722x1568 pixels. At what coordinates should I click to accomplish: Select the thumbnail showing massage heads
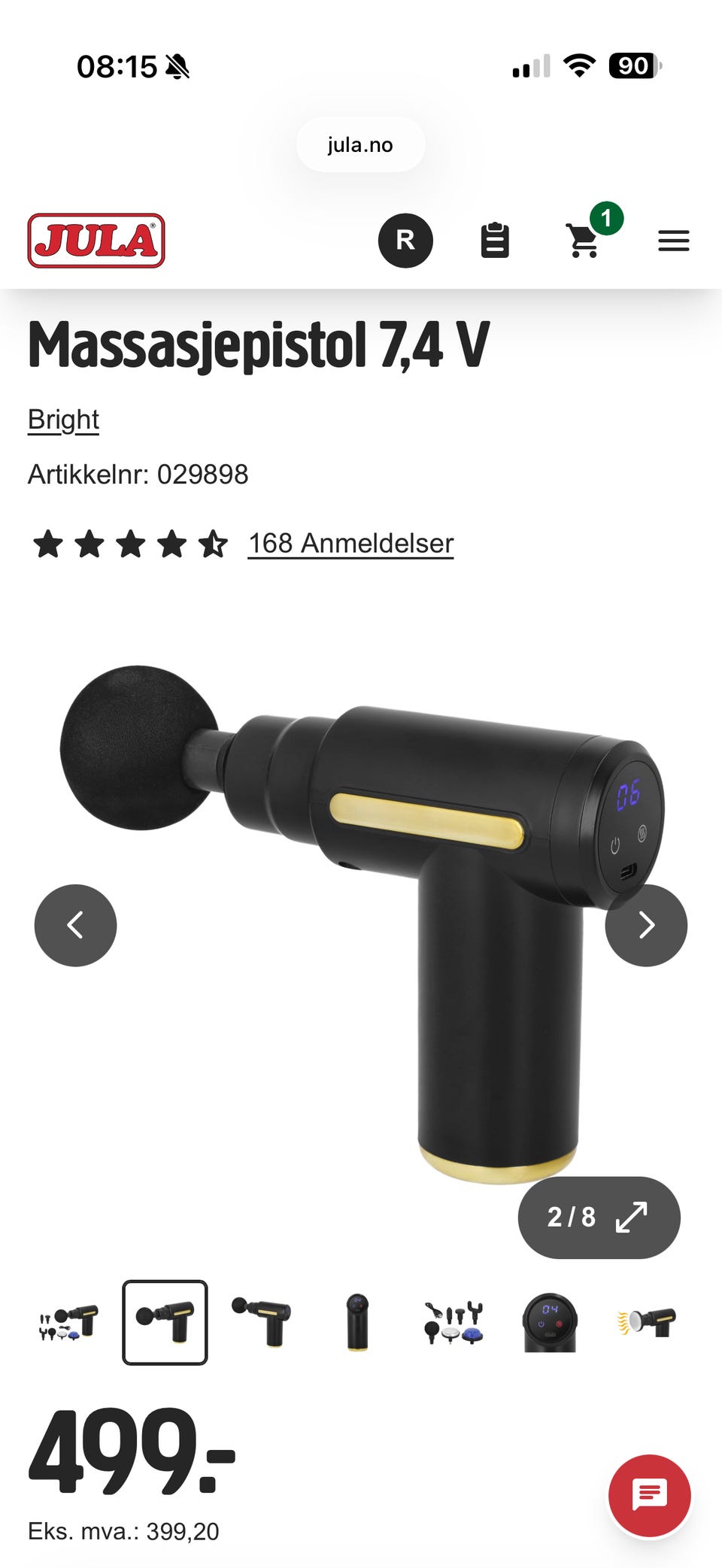[454, 1322]
